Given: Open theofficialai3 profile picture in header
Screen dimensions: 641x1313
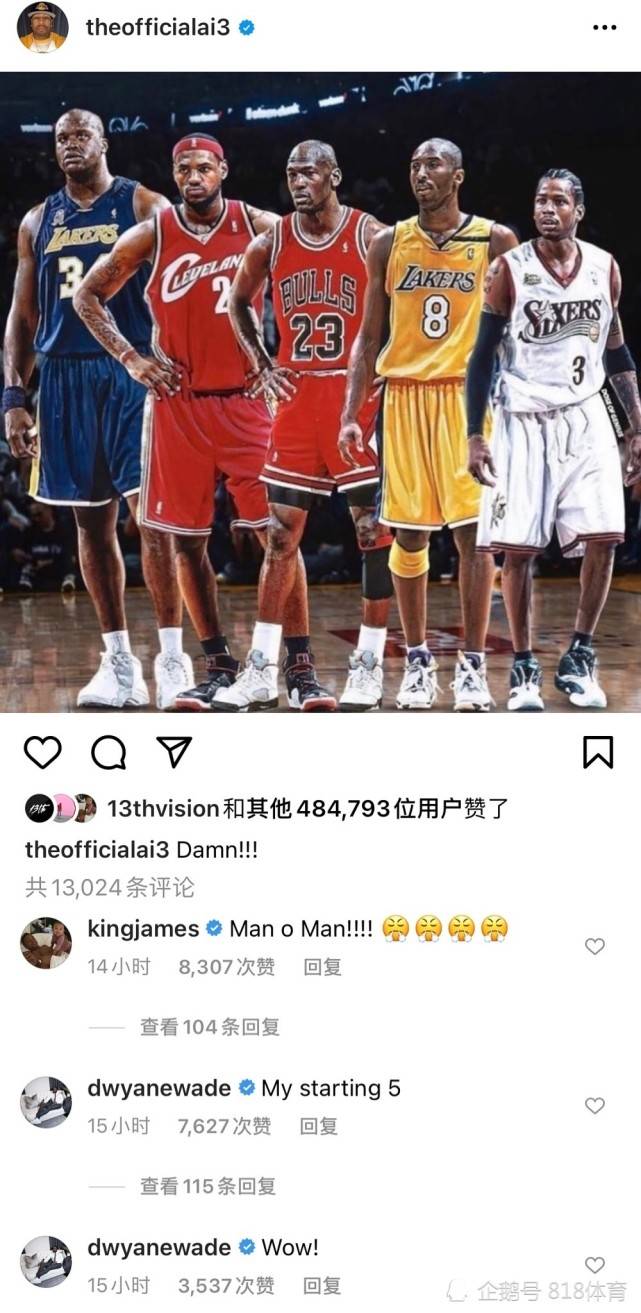Looking at the screenshot, I should tap(43, 28).
